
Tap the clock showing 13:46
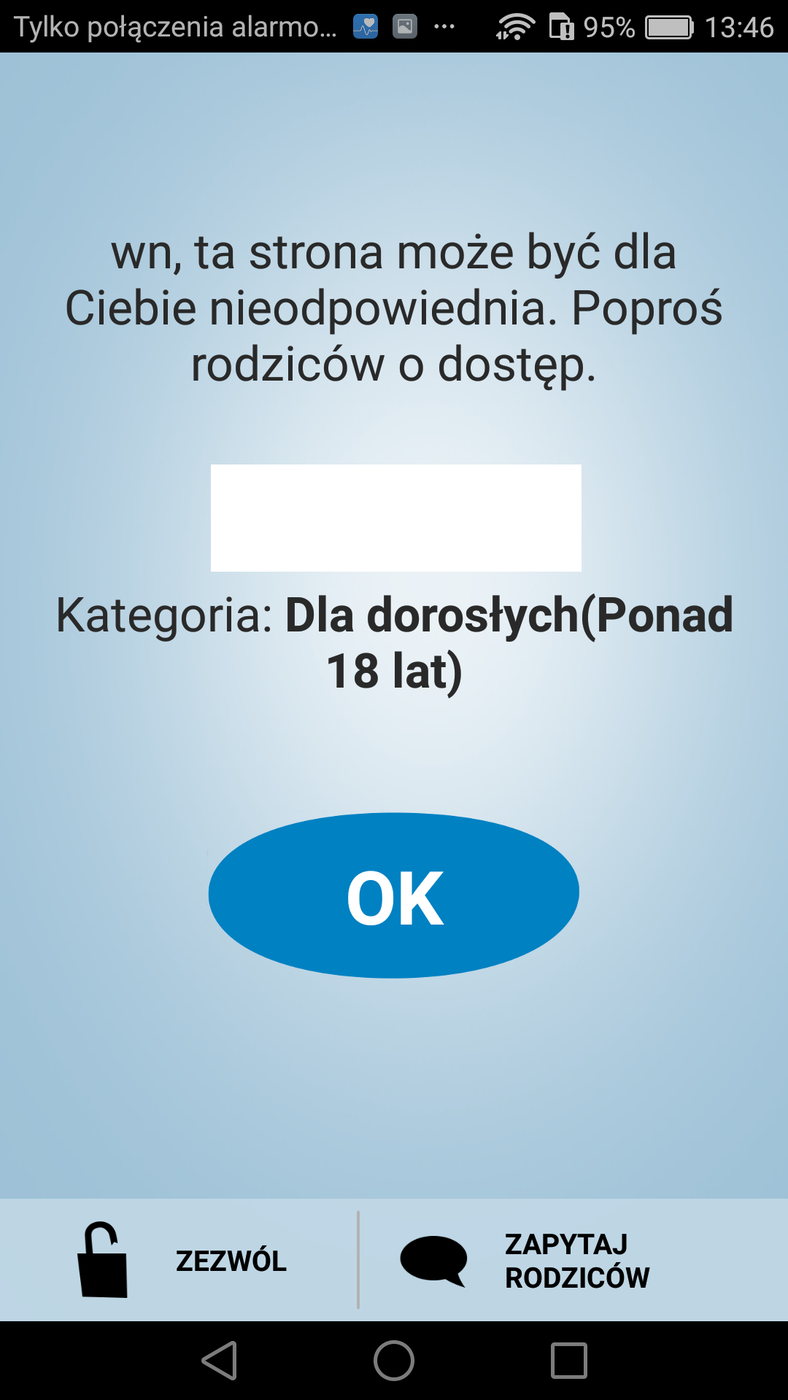tap(740, 27)
